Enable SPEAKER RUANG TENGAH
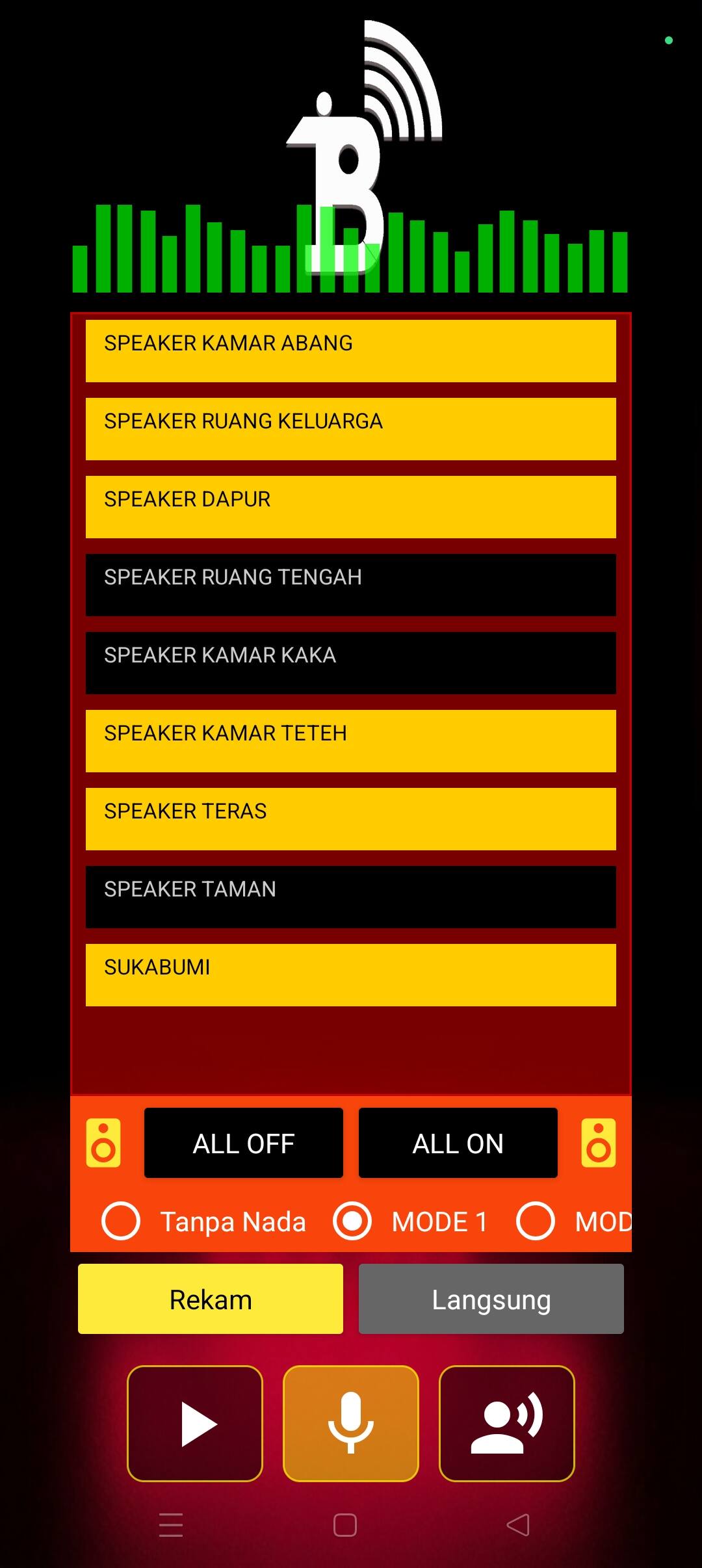Image resolution: width=702 pixels, height=1568 pixels. [x=351, y=585]
